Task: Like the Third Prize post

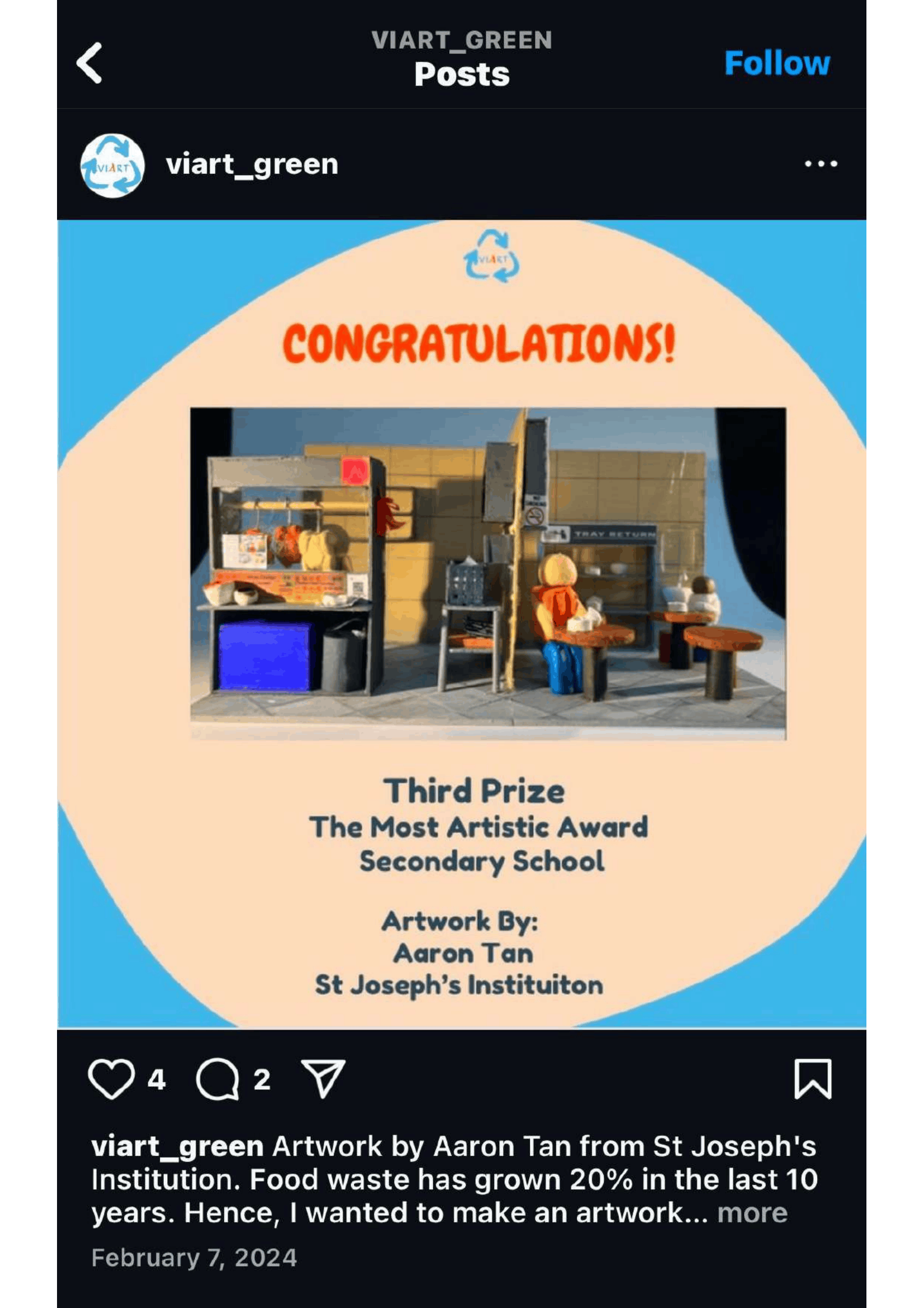Action: [x=112, y=1078]
